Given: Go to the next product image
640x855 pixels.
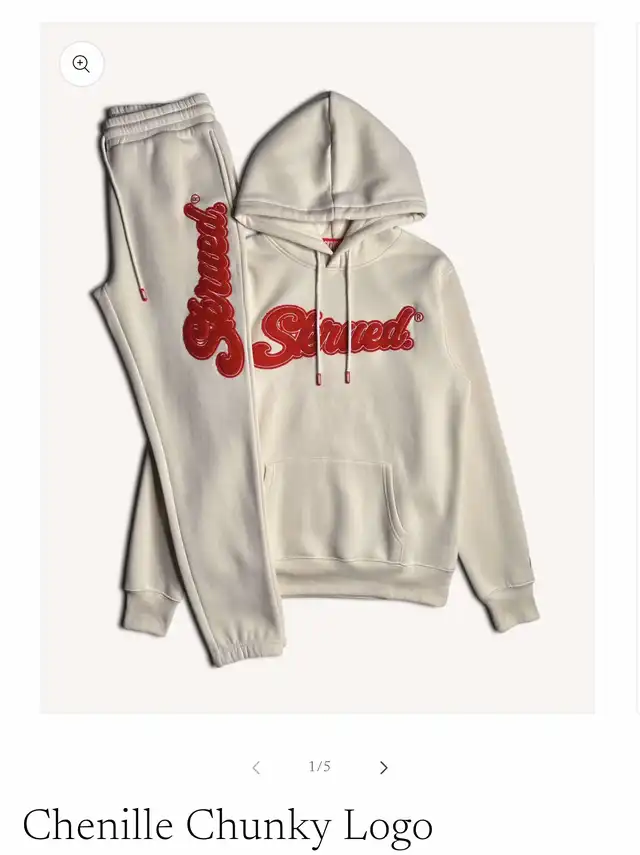Looking at the screenshot, I should coord(383,767).
